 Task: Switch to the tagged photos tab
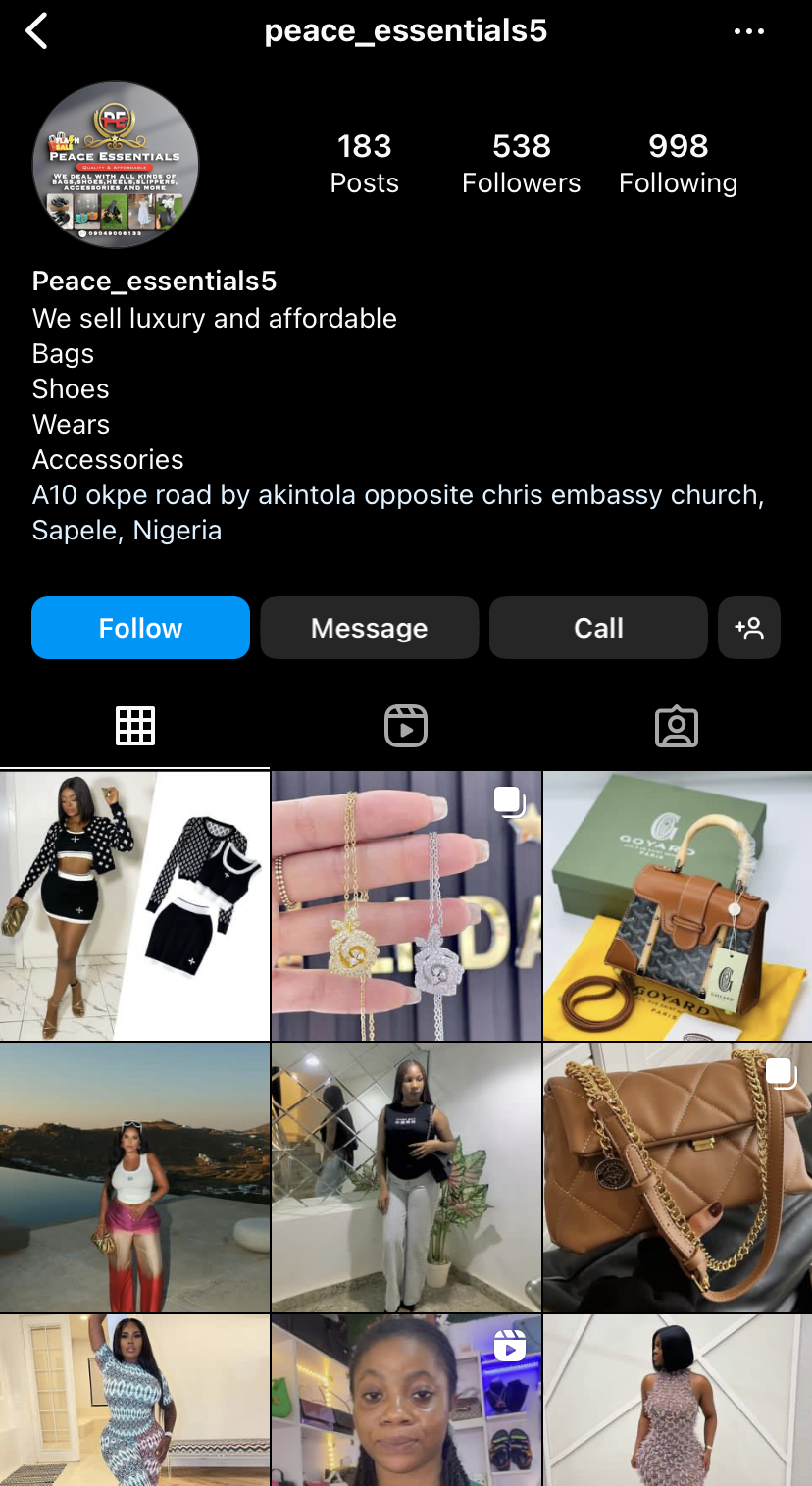point(677,727)
